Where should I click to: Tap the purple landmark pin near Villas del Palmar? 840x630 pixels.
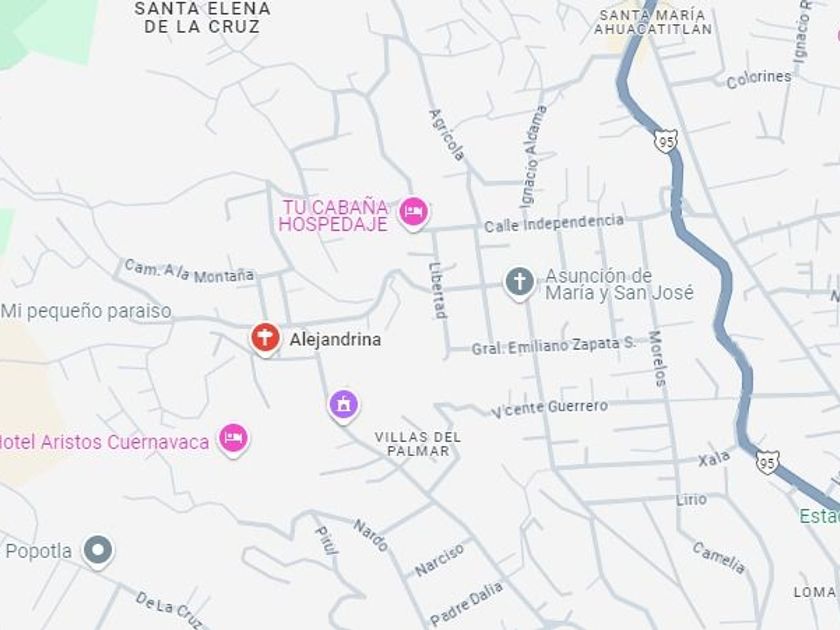(343, 406)
